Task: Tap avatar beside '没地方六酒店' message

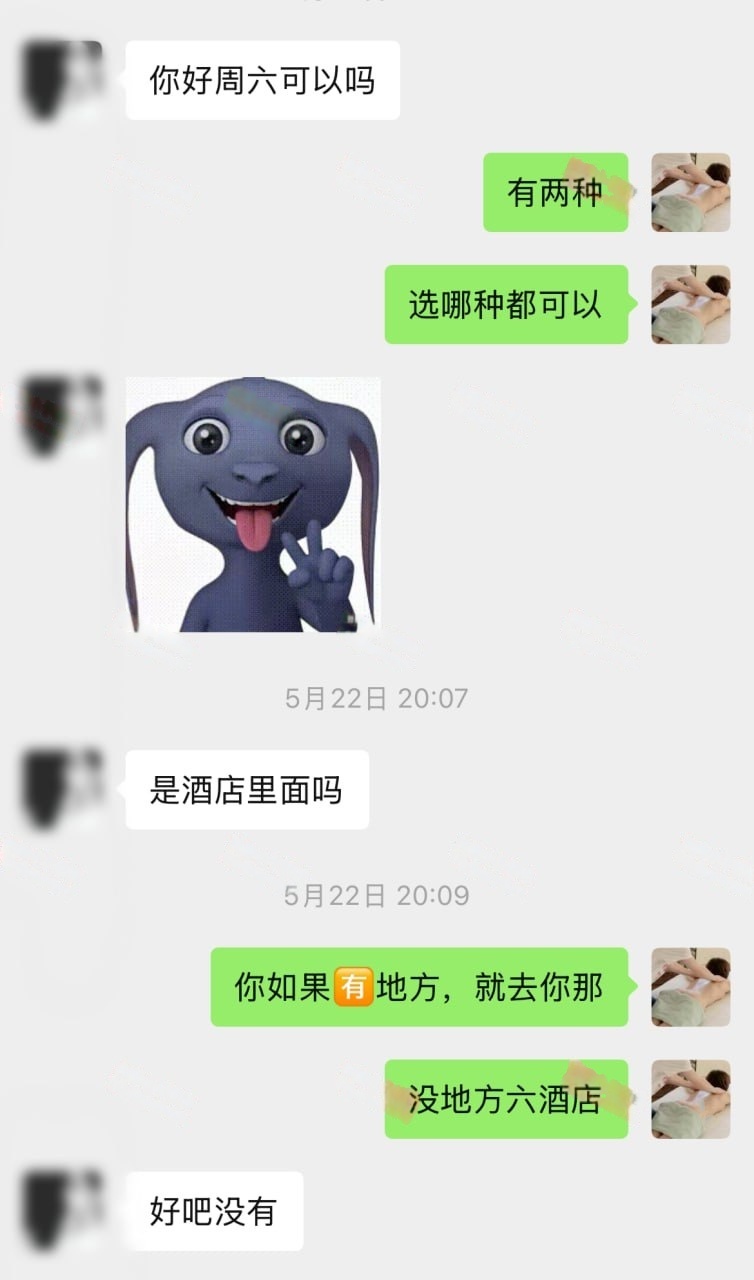Action: pyautogui.click(x=690, y=1099)
